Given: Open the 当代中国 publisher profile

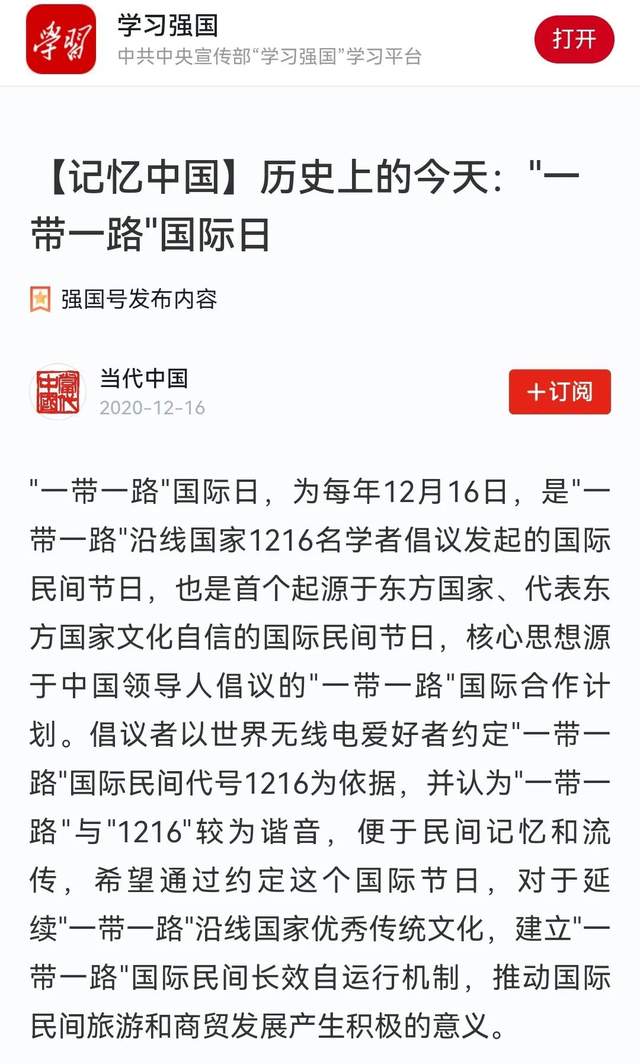Looking at the screenshot, I should click(143, 378).
